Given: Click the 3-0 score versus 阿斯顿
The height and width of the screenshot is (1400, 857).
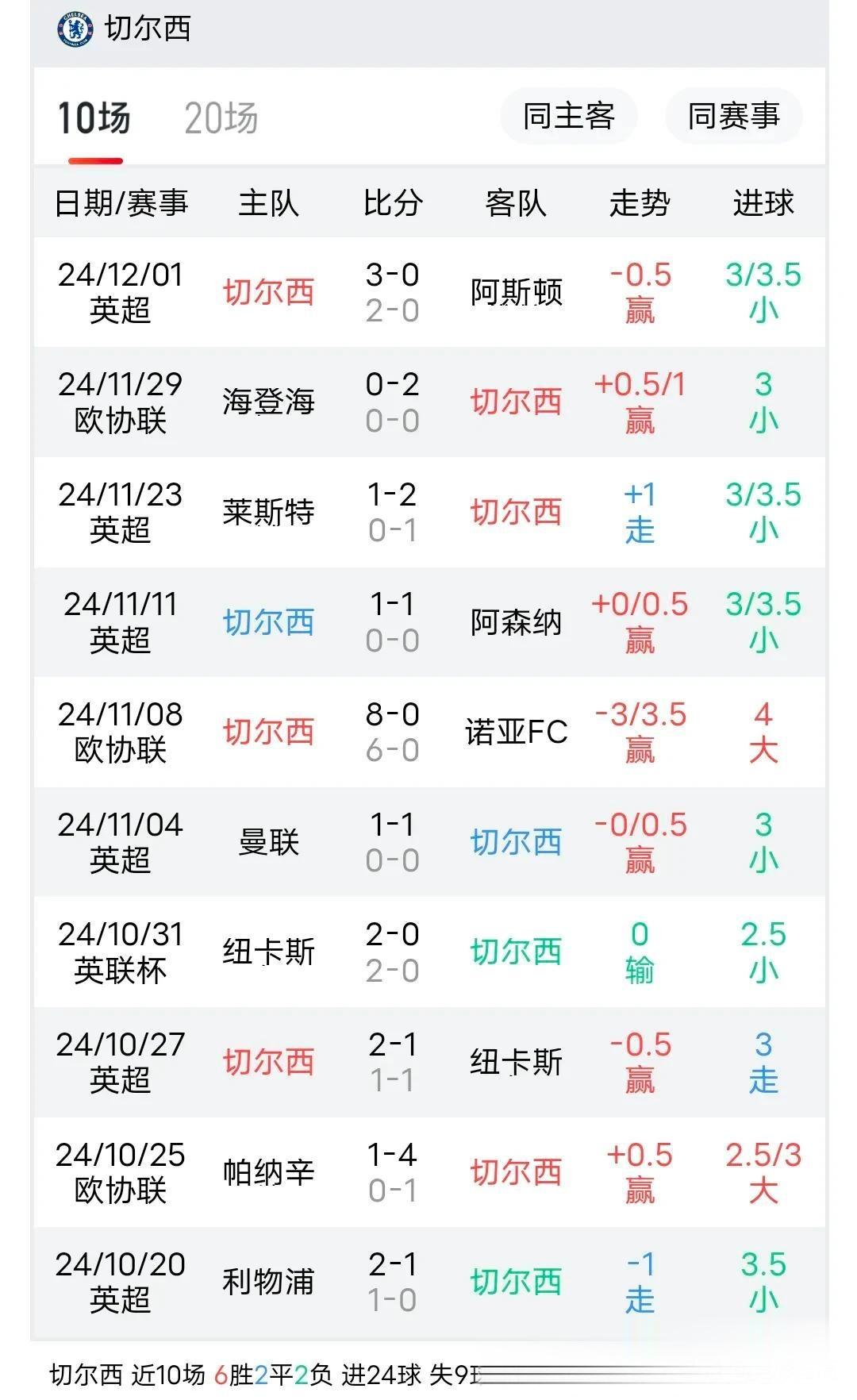Looking at the screenshot, I should [393, 274].
